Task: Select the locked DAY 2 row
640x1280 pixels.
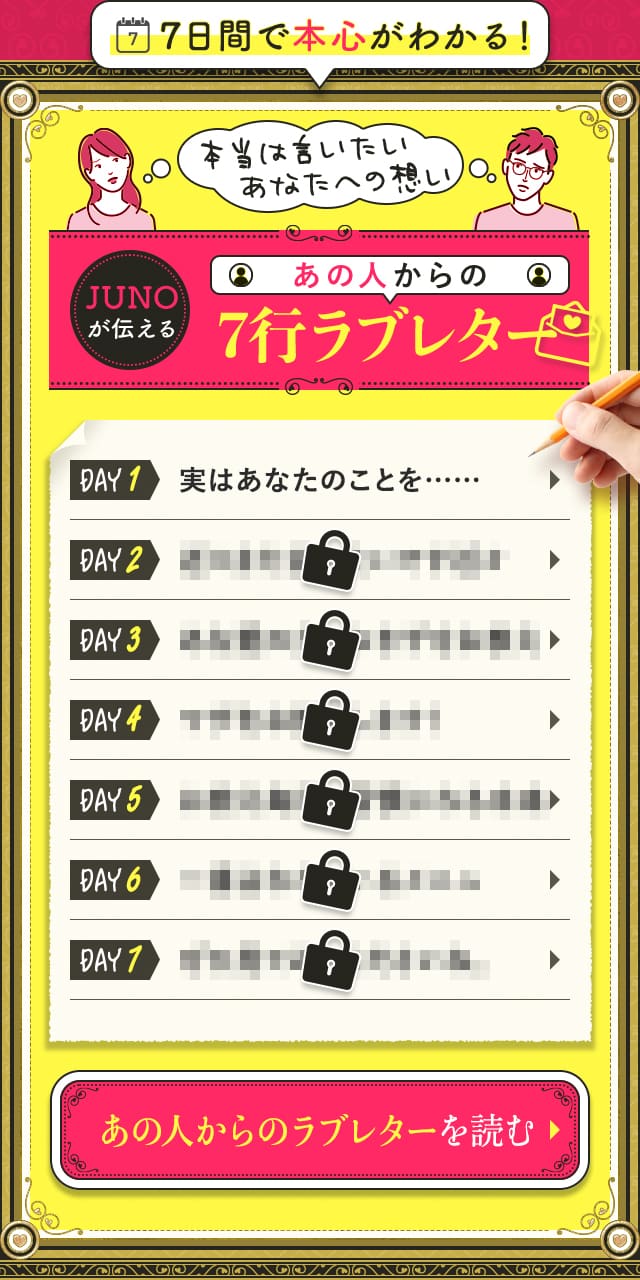Action: point(320,560)
